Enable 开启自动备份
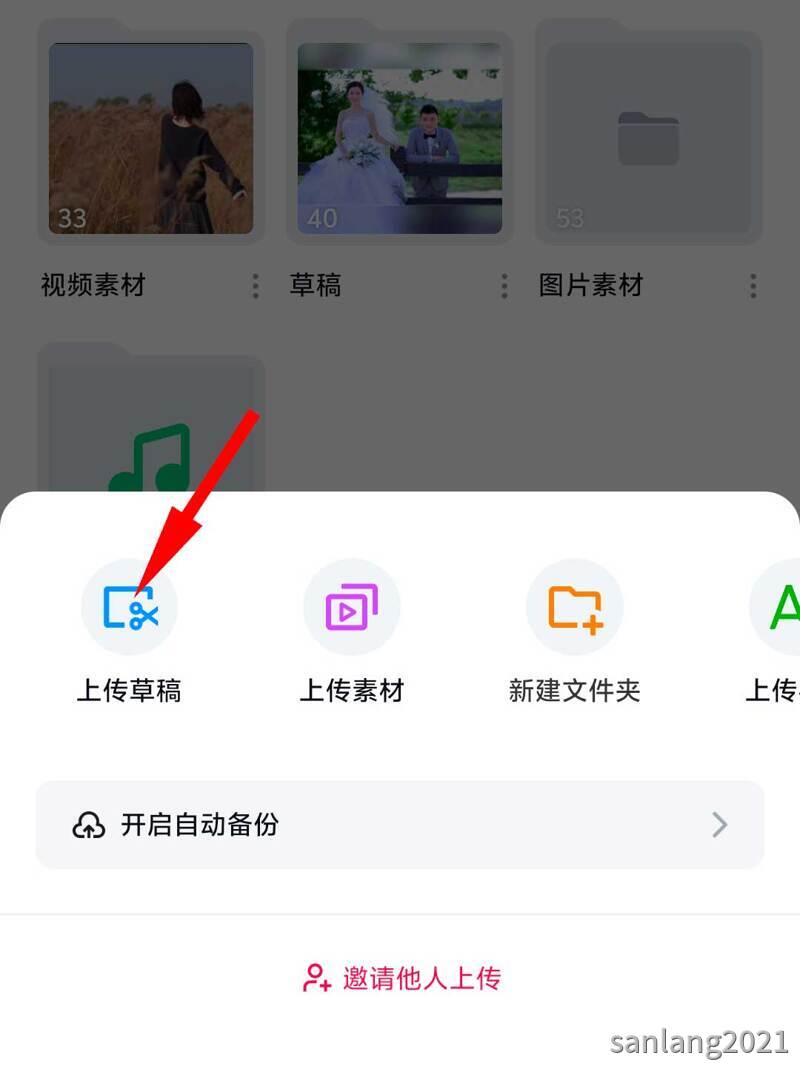 tap(400, 824)
